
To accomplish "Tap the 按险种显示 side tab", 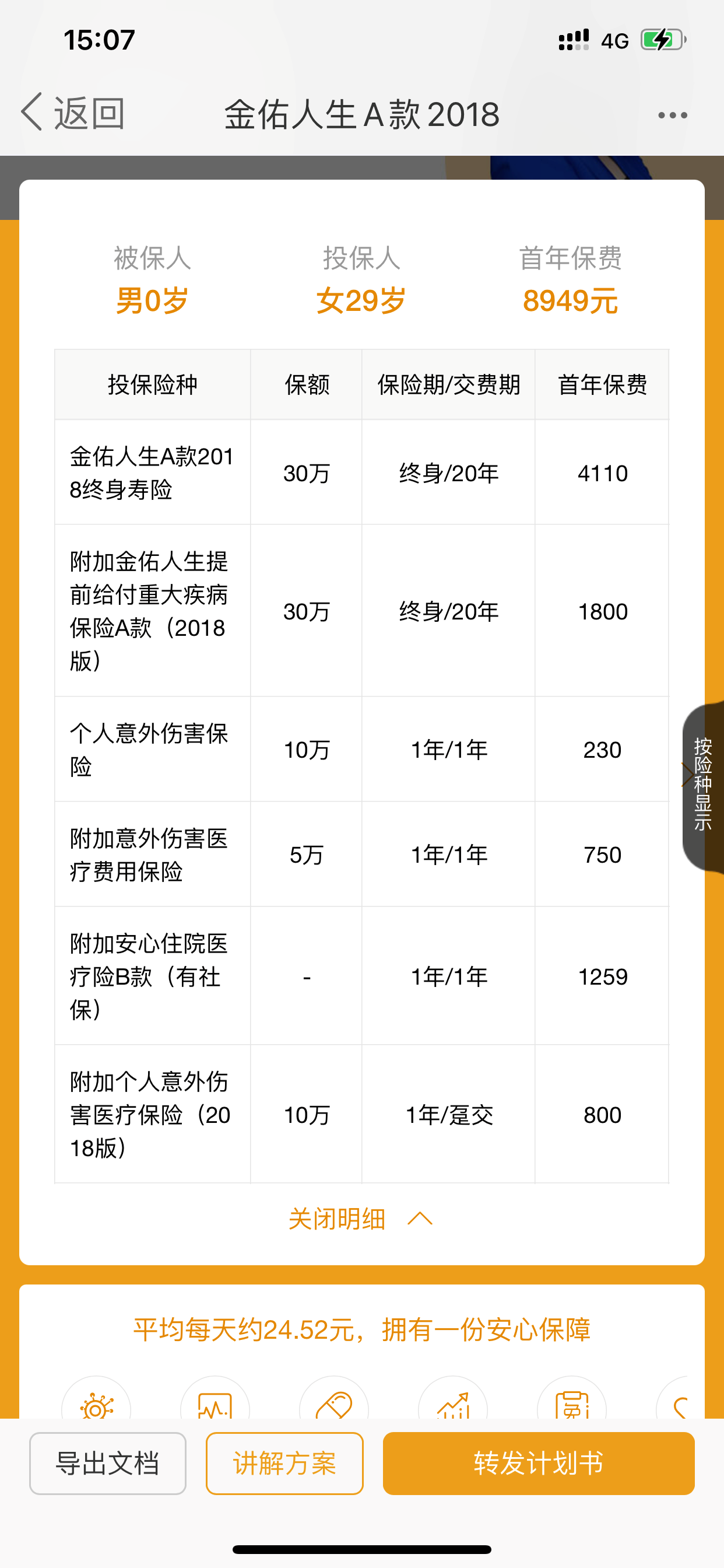I will tap(704, 785).
